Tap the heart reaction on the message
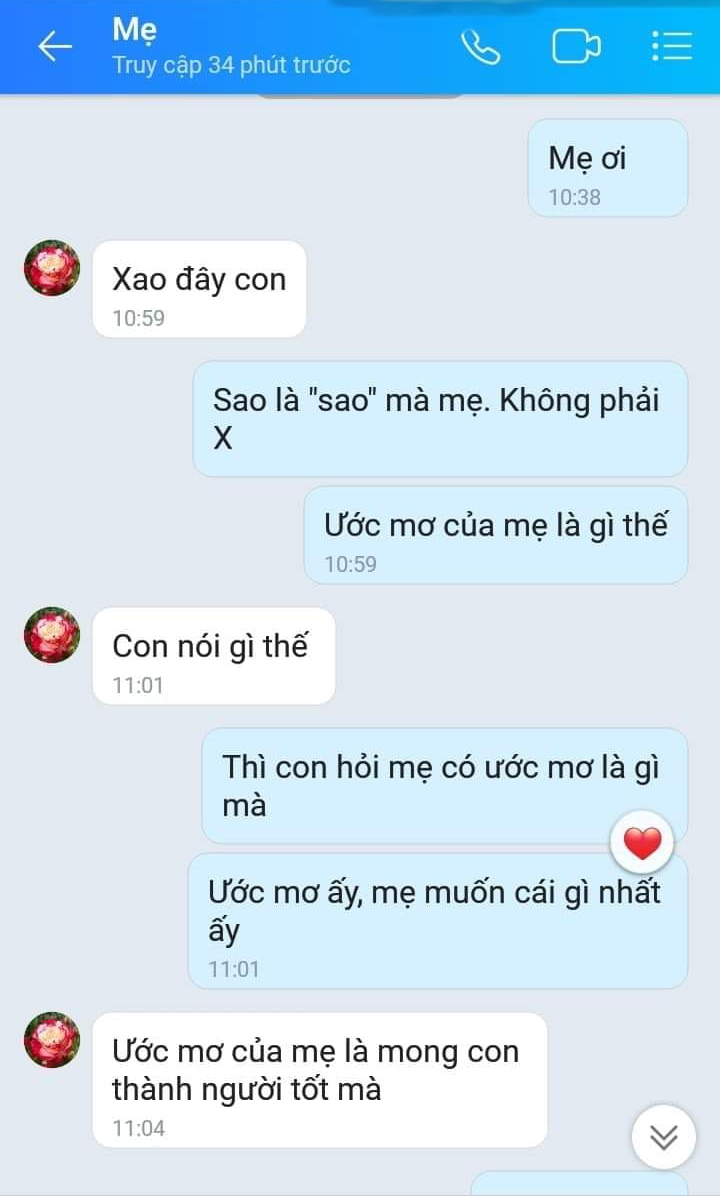The height and width of the screenshot is (1198, 720). pyautogui.click(x=642, y=843)
